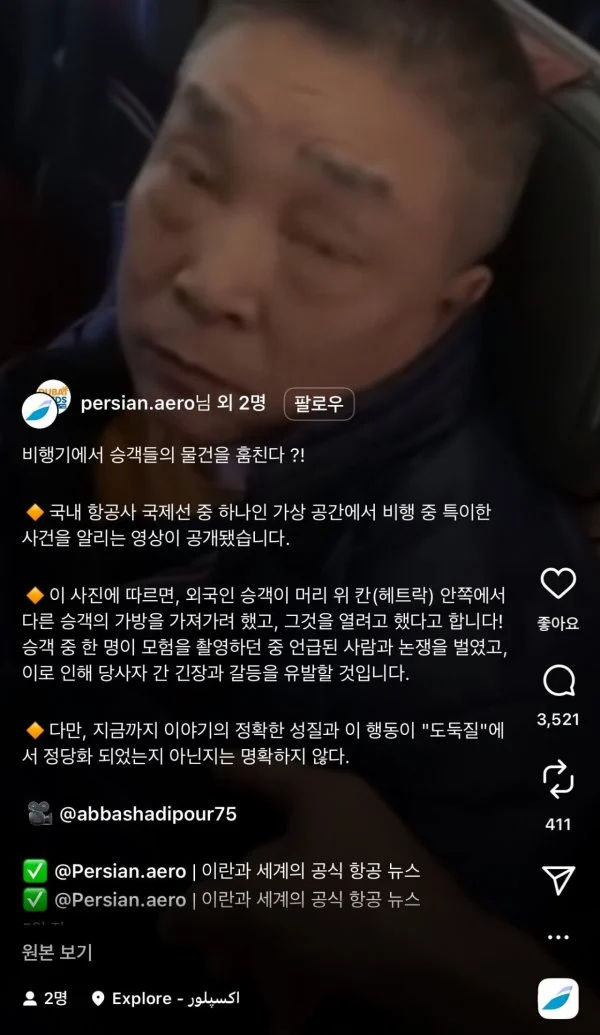
Task: Open the Explore location tag
Action: point(165,998)
